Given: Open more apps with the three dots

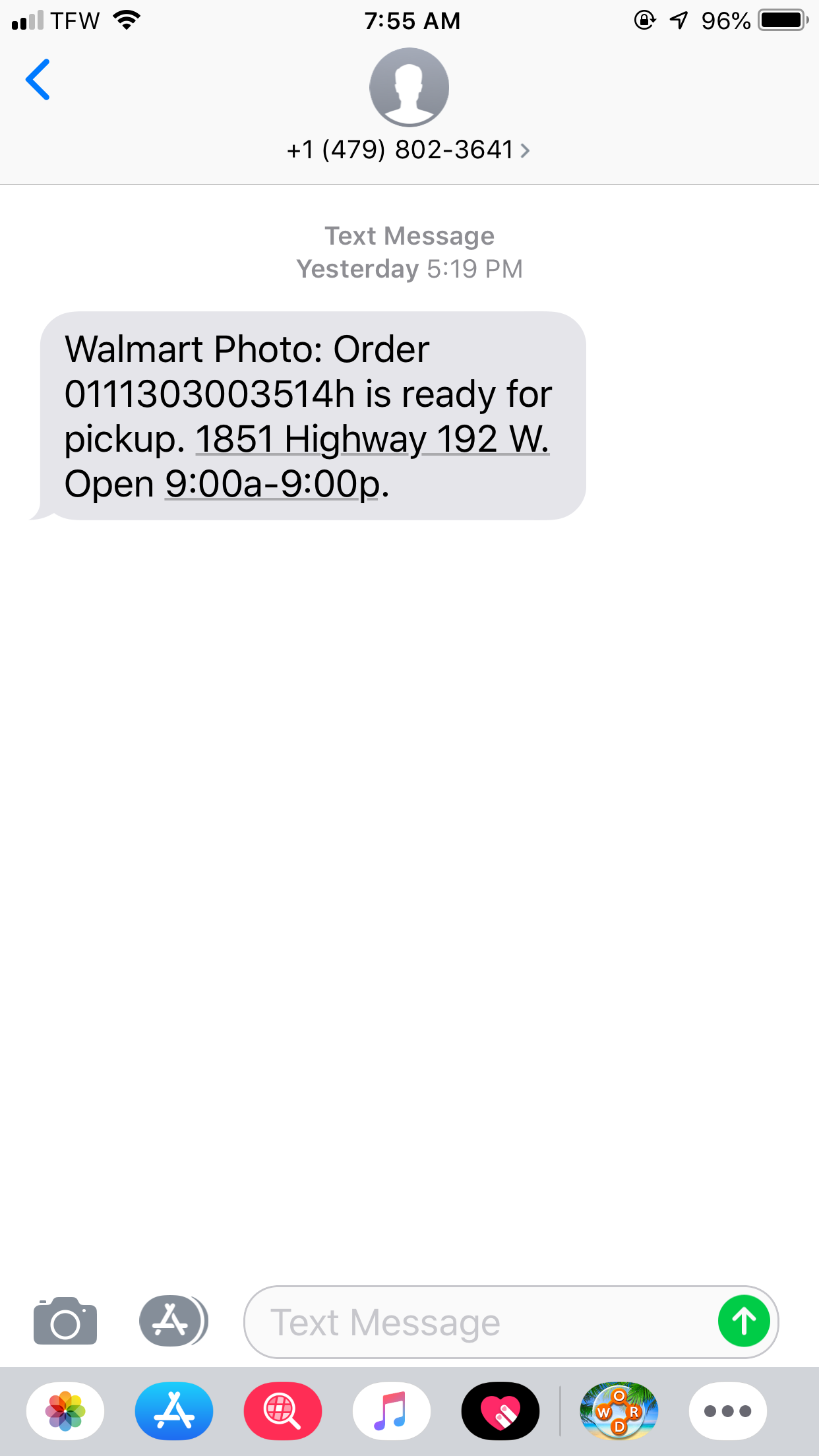Looking at the screenshot, I should (x=728, y=1411).
